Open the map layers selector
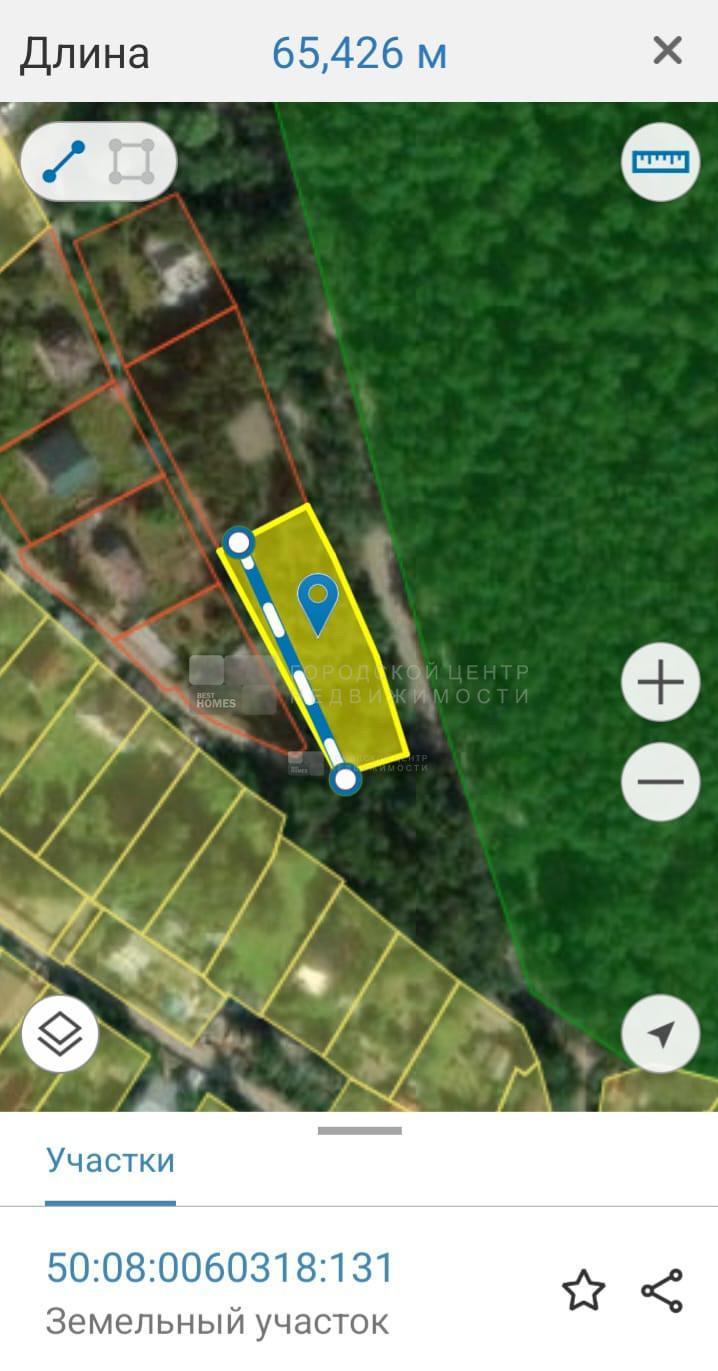718x1371 pixels. point(59,1035)
